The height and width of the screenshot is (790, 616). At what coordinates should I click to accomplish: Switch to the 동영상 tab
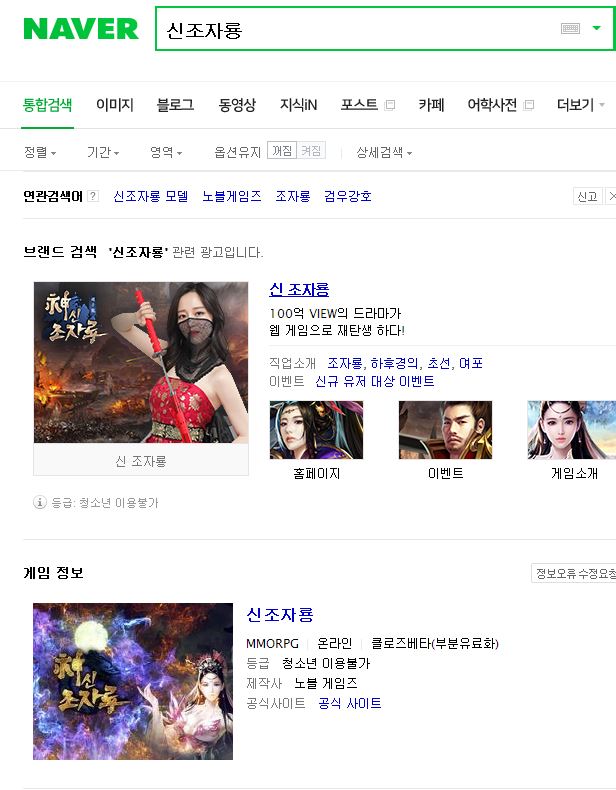(x=237, y=105)
